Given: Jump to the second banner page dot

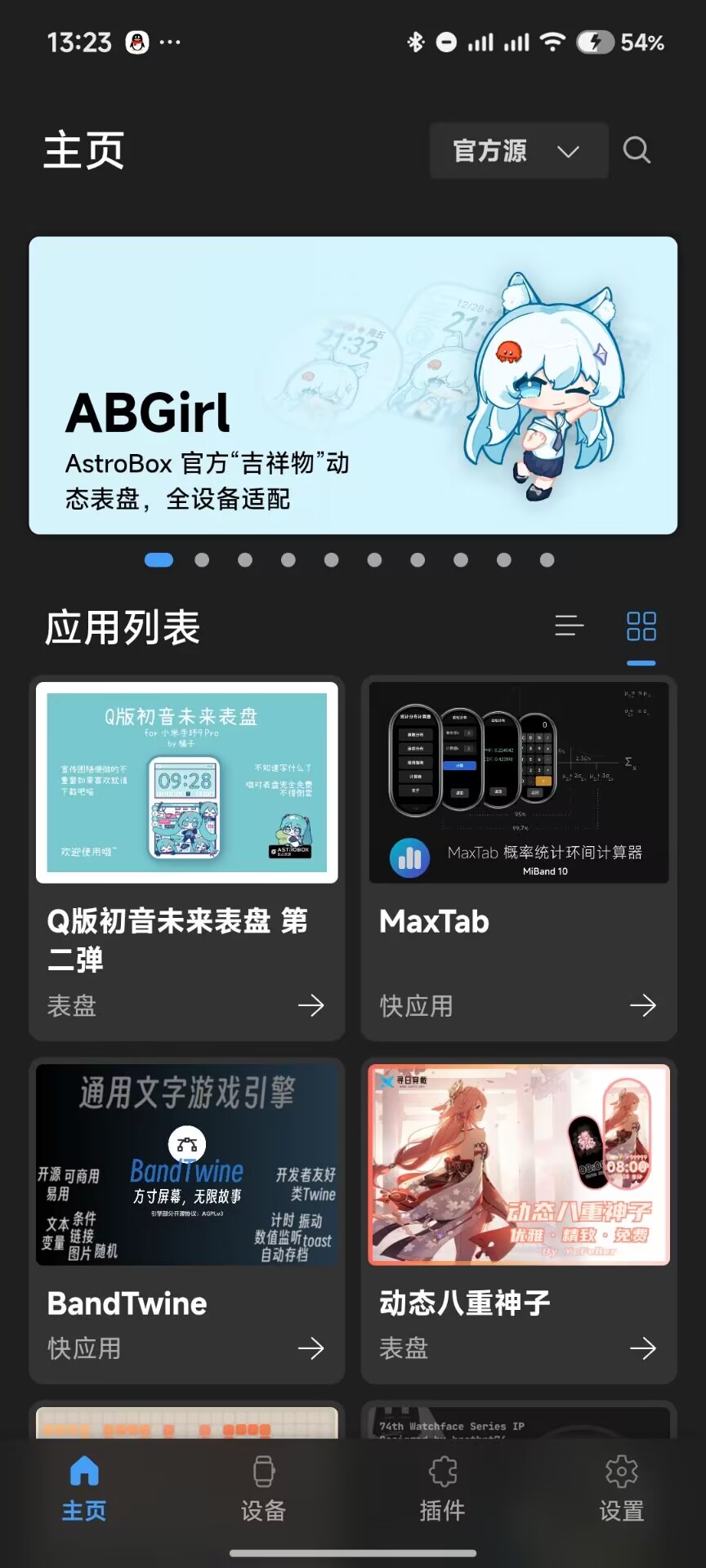Looking at the screenshot, I should point(202,559).
